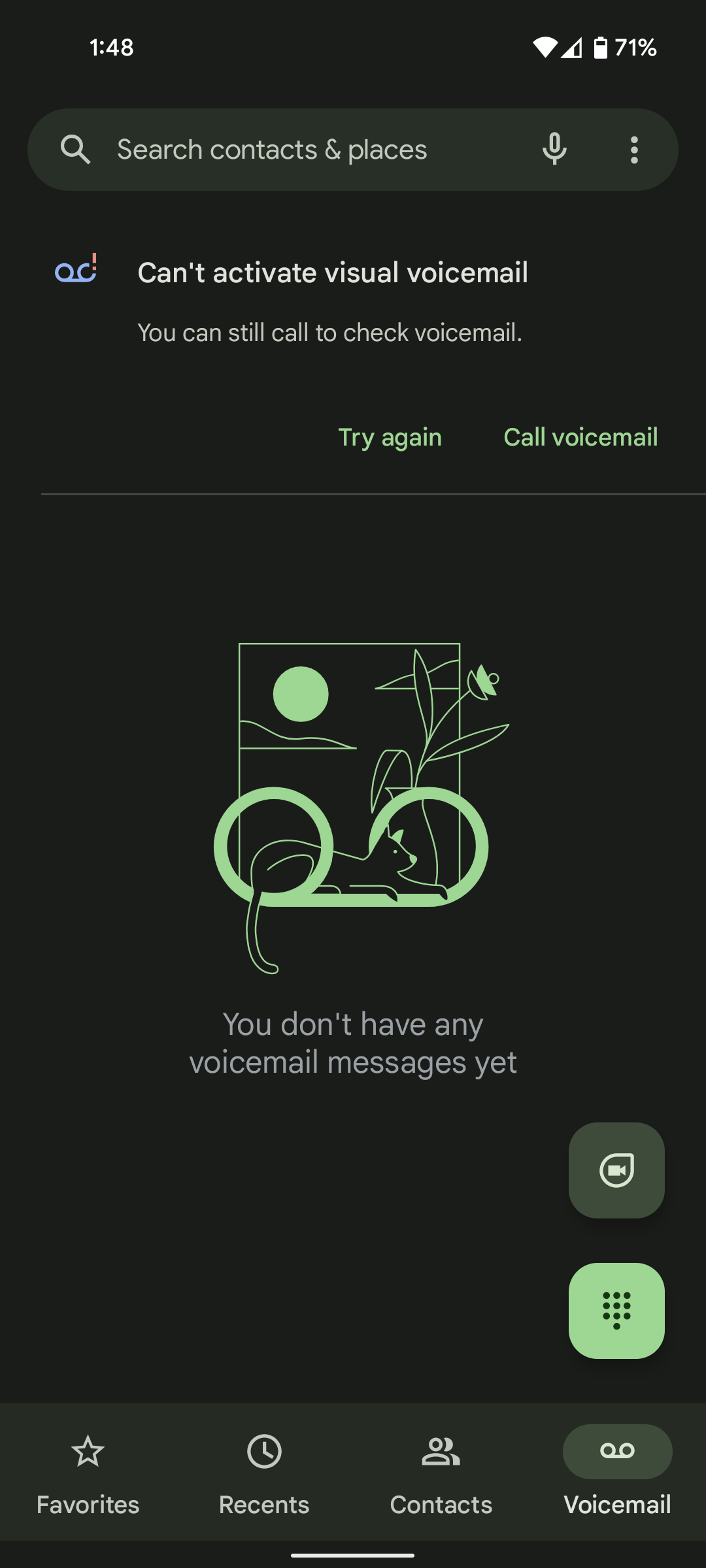Image resolution: width=706 pixels, height=1568 pixels.
Task: Open the dialpad
Action: 616,1311
